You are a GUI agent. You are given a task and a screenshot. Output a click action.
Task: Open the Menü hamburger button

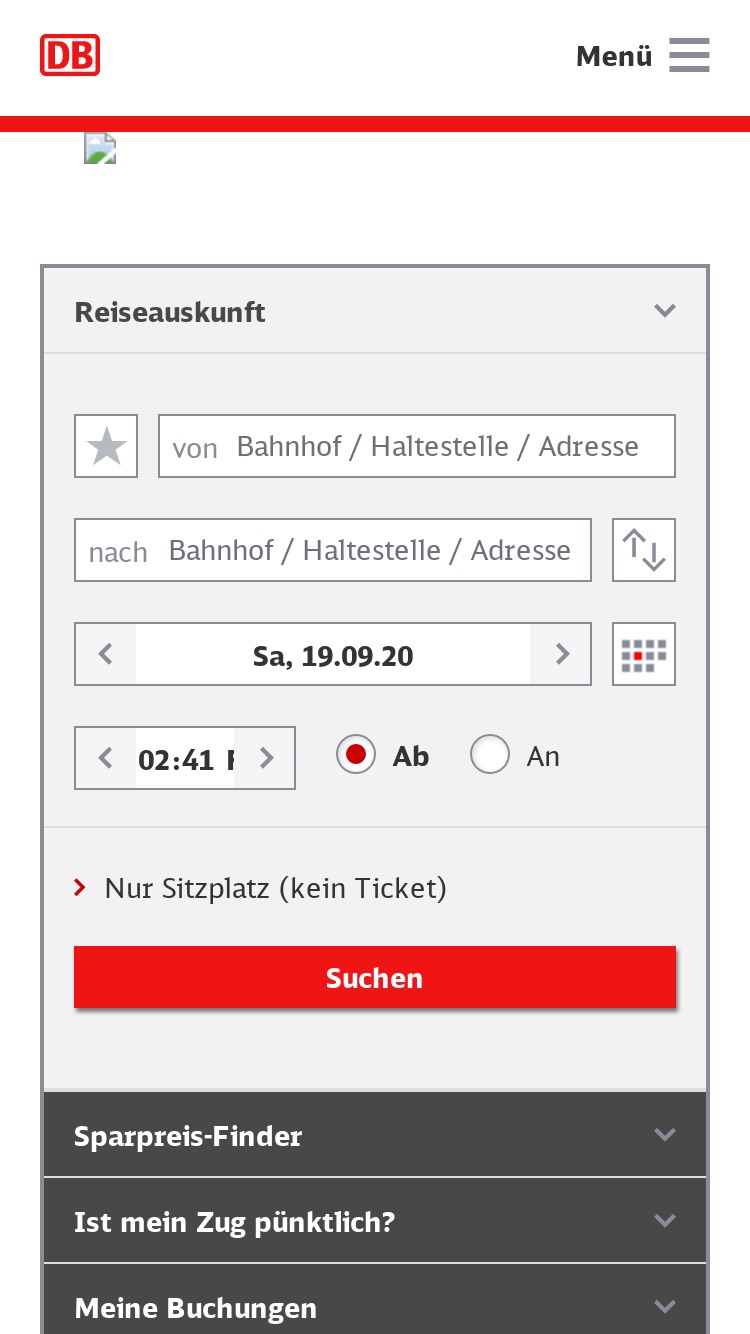[x=642, y=56]
